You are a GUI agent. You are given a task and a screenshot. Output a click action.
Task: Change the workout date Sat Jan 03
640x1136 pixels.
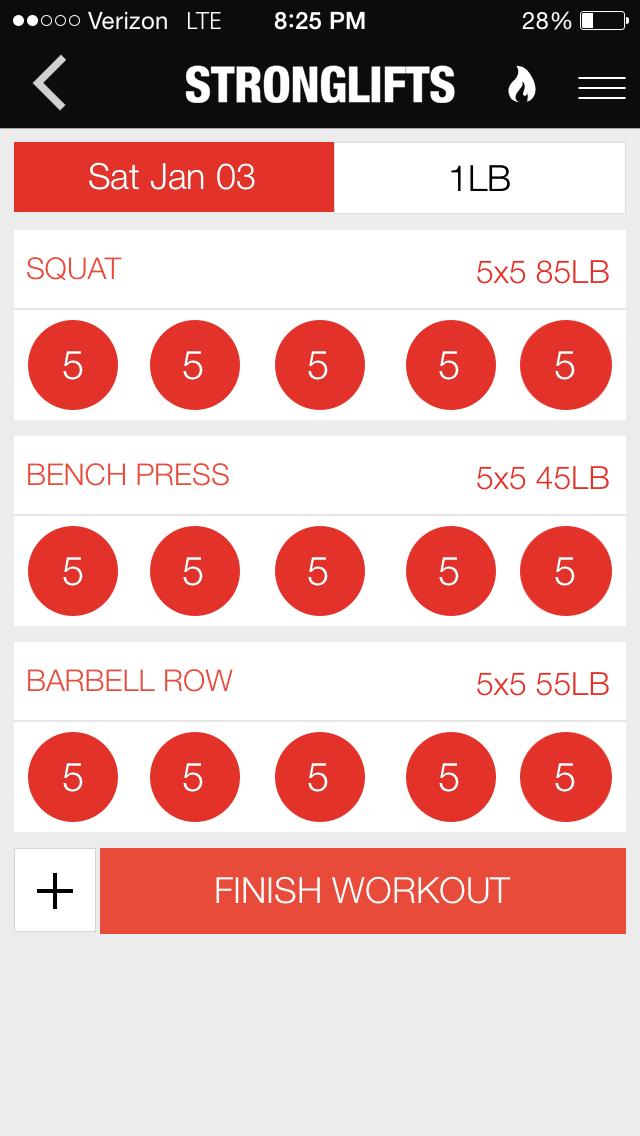tap(174, 177)
